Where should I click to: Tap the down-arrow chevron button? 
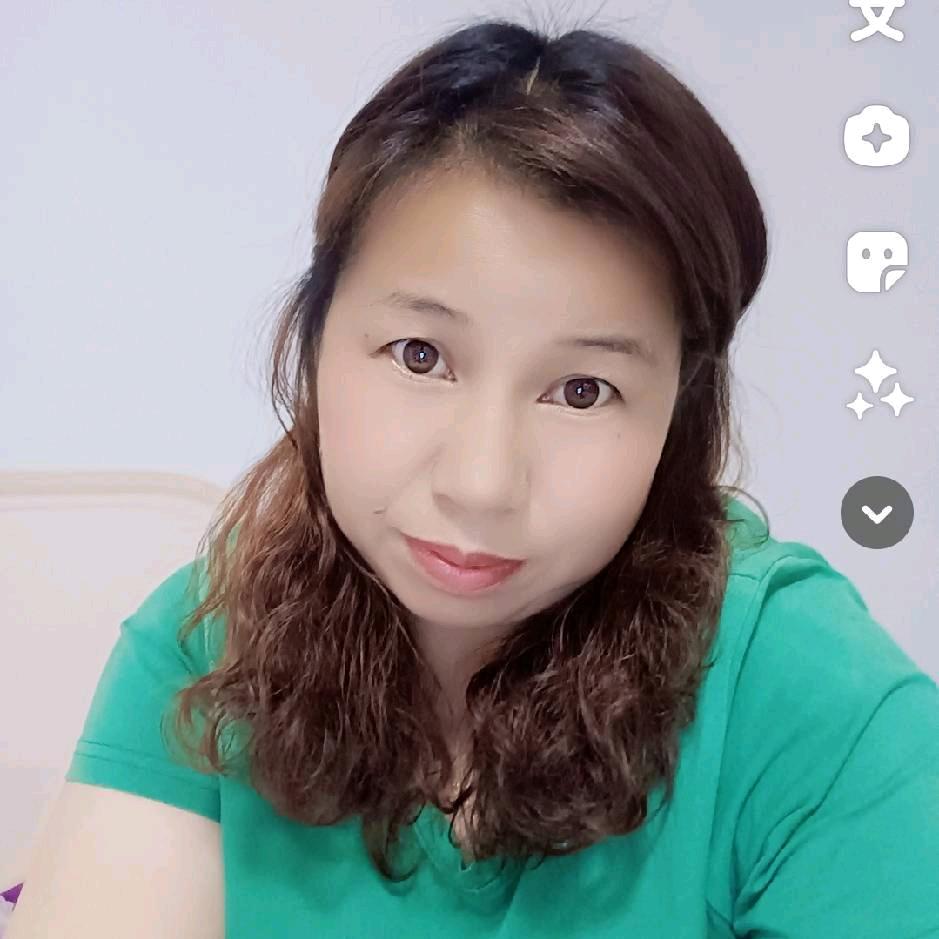[x=877, y=513]
